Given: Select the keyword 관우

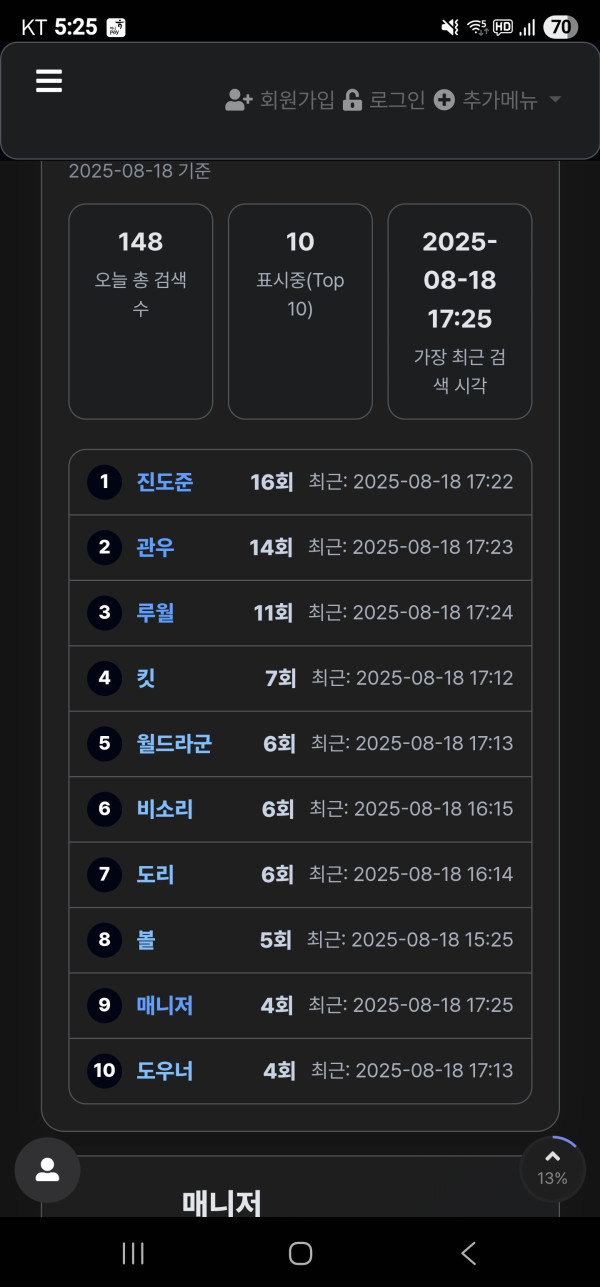Looking at the screenshot, I should tap(155, 547).
